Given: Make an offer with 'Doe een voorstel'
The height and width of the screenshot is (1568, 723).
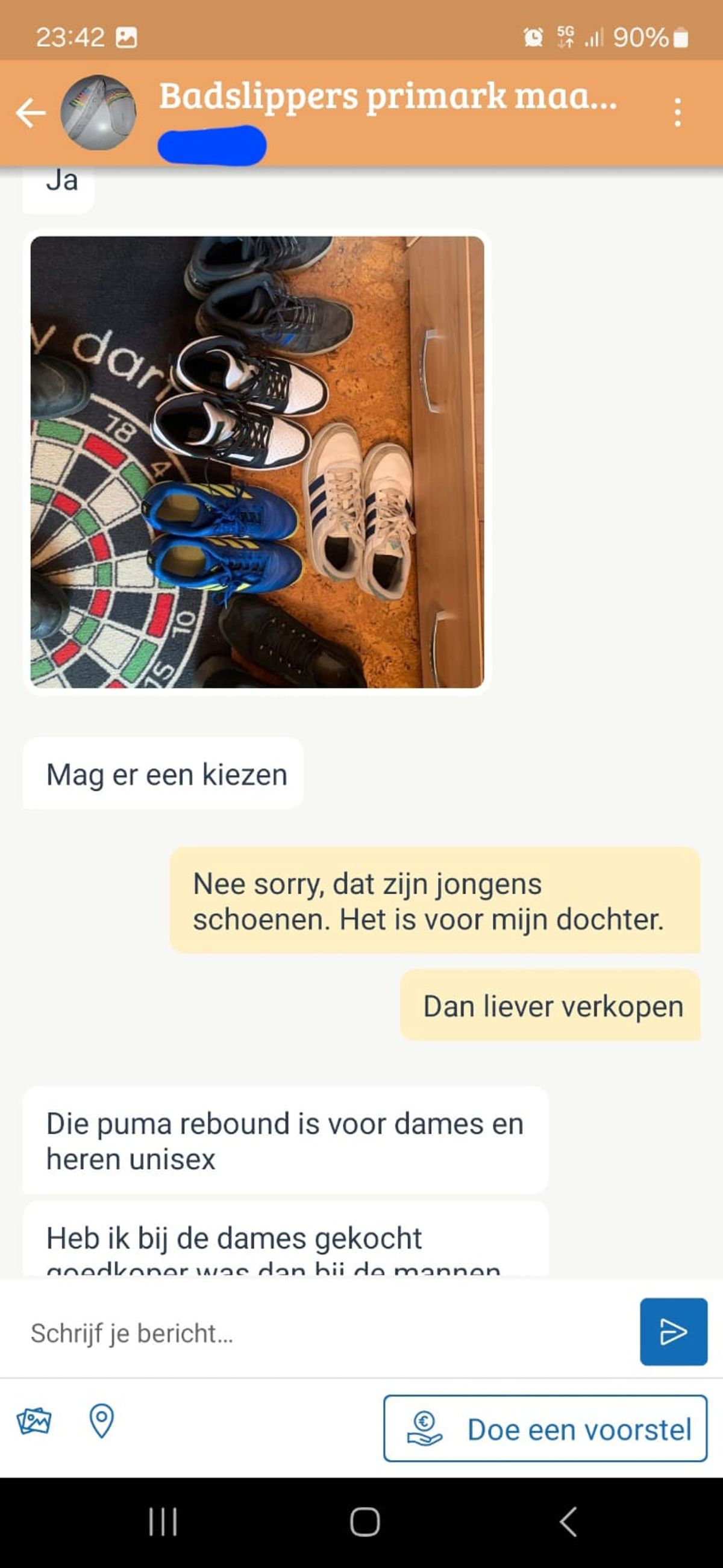Looking at the screenshot, I should (545, 1429).
